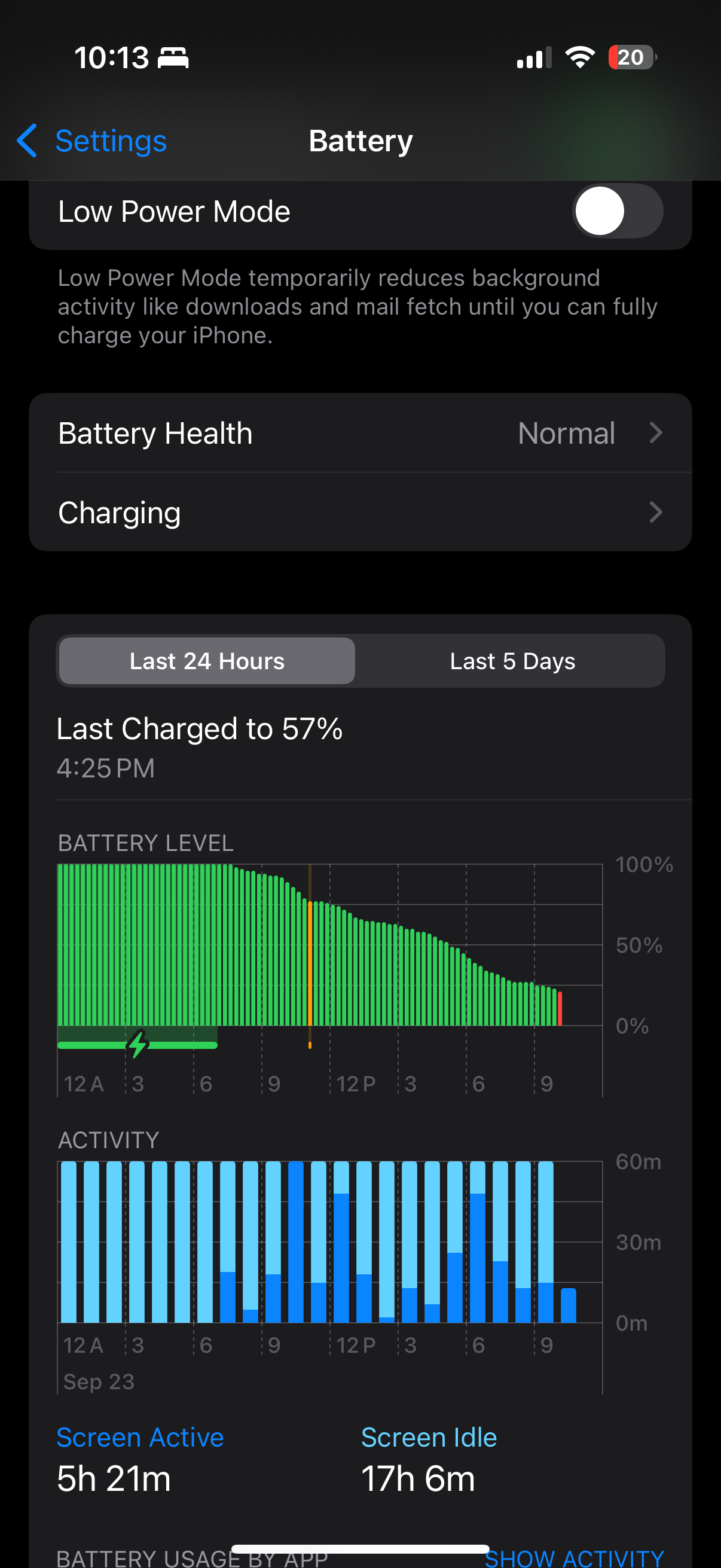The width and height of the screenshot is (721, 1568).
Task: Tap the battery level chart
Action: 330,978
